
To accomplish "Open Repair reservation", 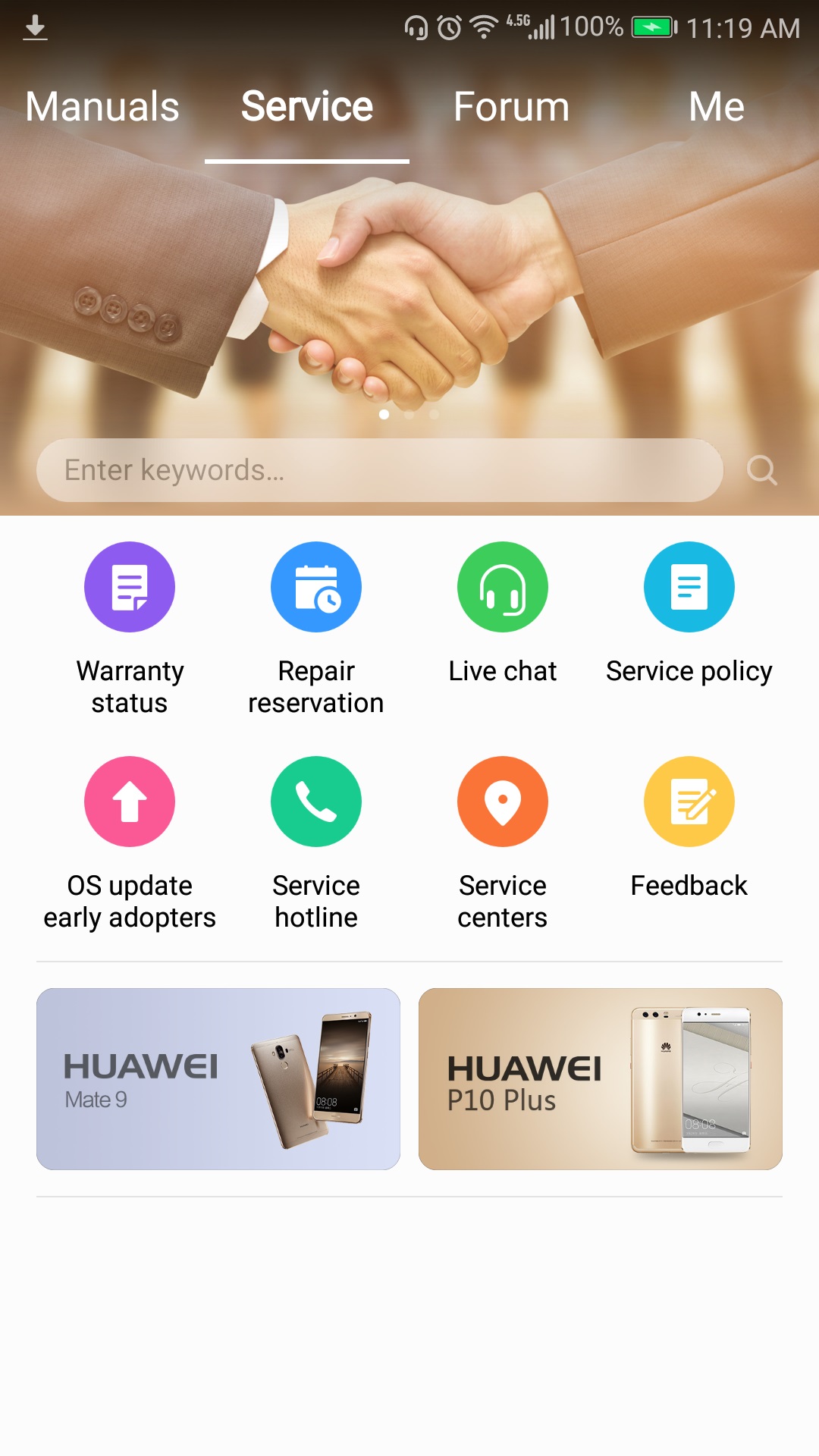I will point(316,588).
